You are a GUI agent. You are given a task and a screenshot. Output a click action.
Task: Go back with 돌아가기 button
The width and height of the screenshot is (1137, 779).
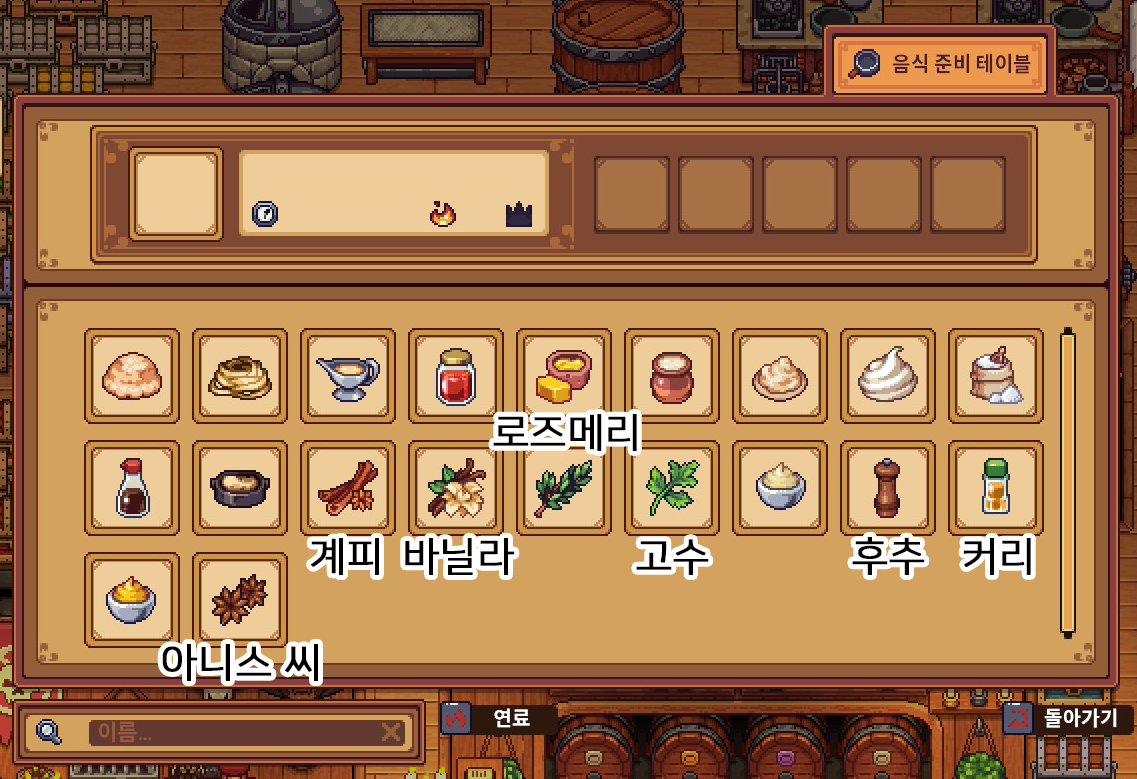coord(1065,718)
